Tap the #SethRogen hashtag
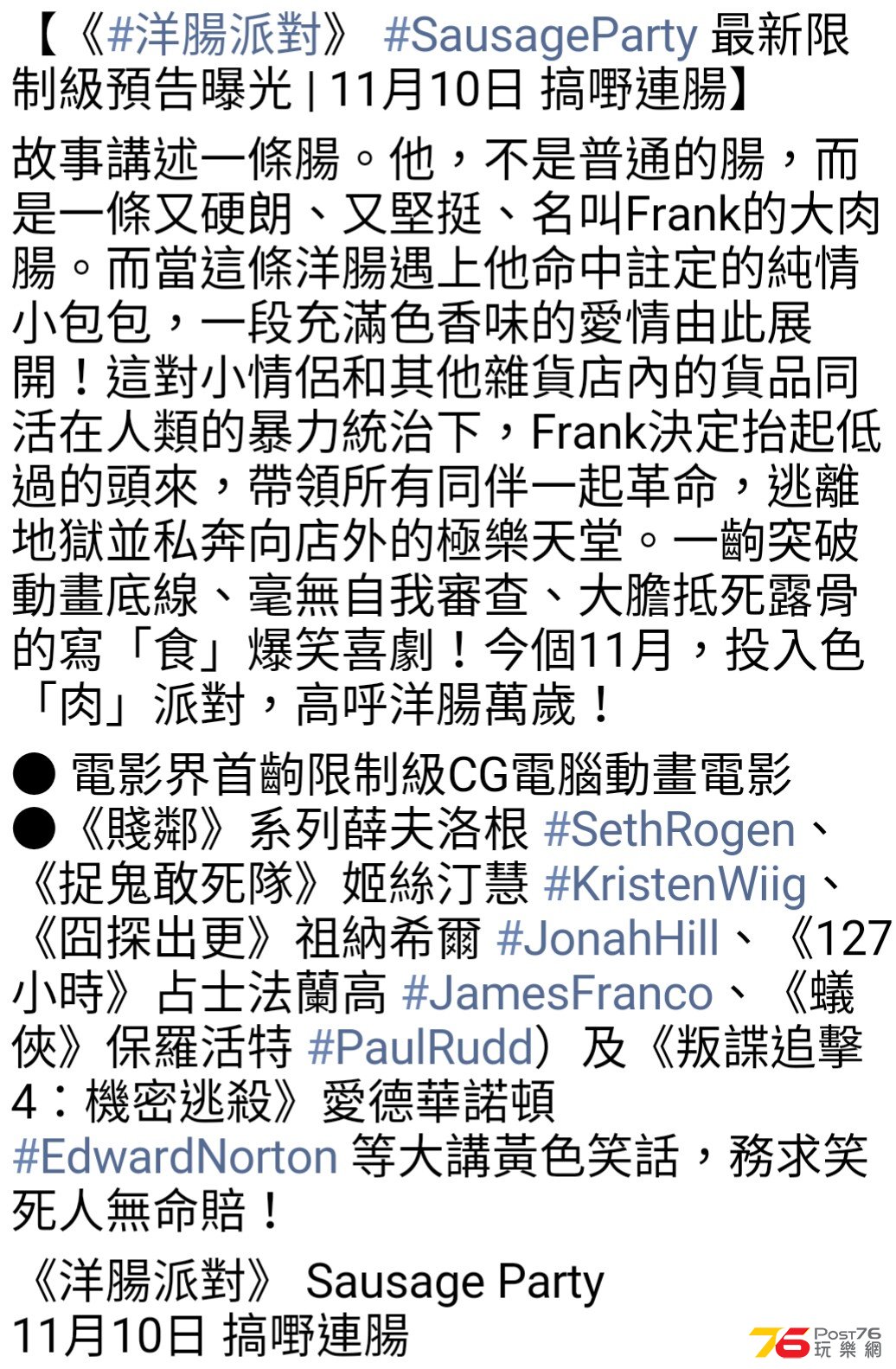 point(669,830)
